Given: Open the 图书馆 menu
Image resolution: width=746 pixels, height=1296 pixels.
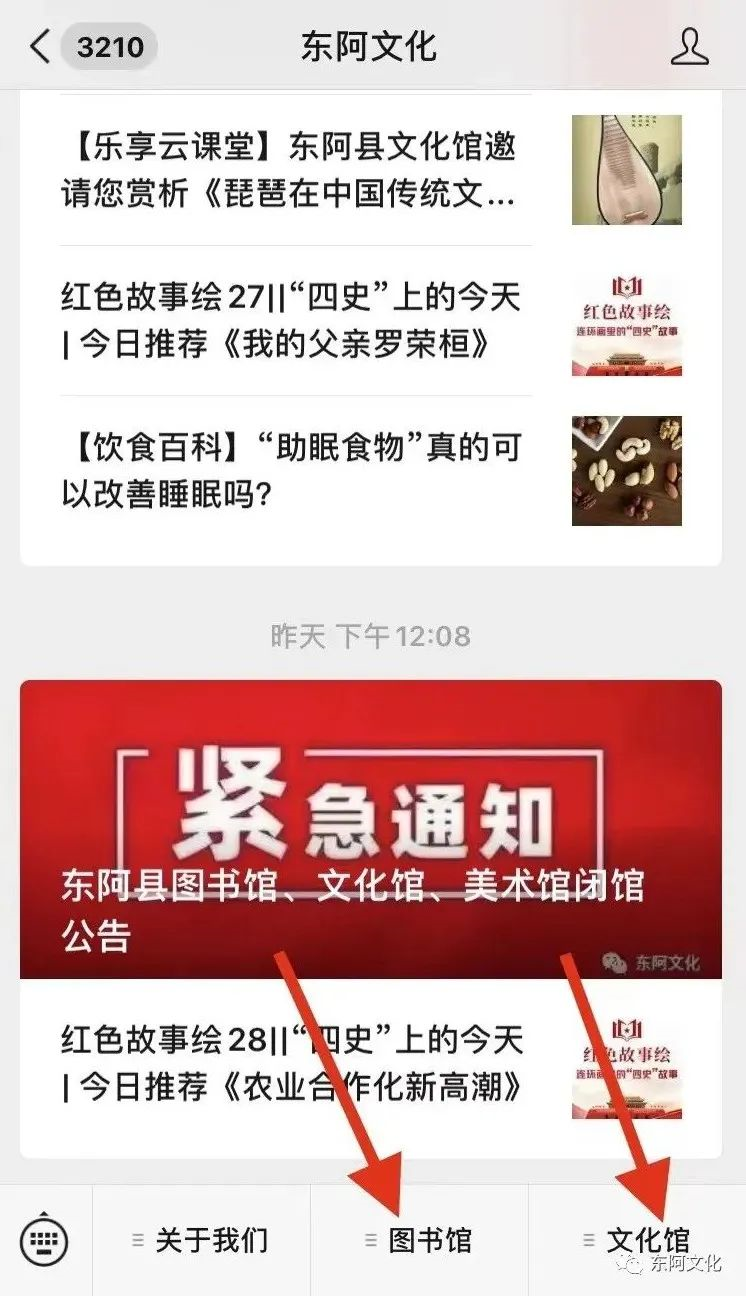Looking at the screenshot, I should point(420,1241).
